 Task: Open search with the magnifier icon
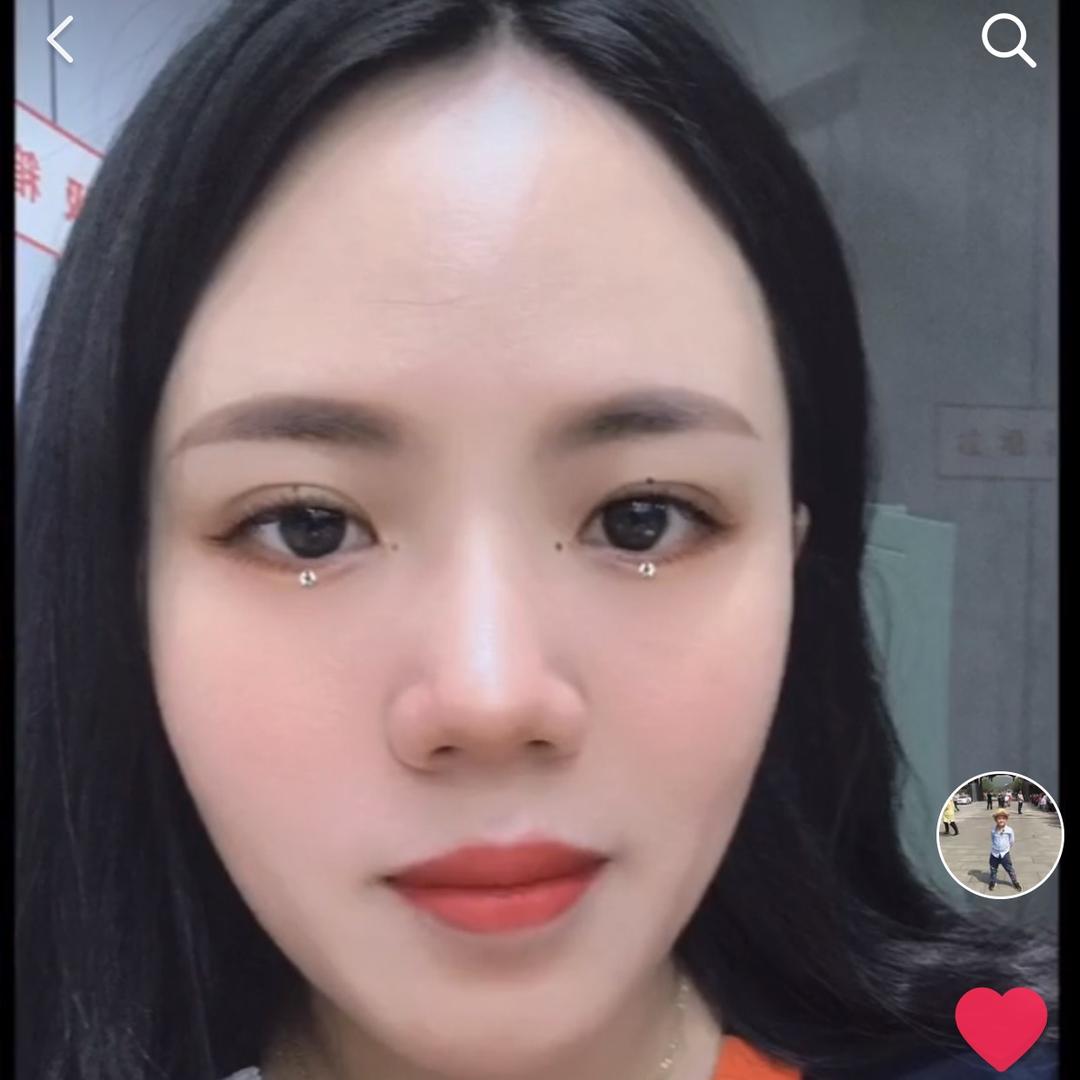point(1007,41)
